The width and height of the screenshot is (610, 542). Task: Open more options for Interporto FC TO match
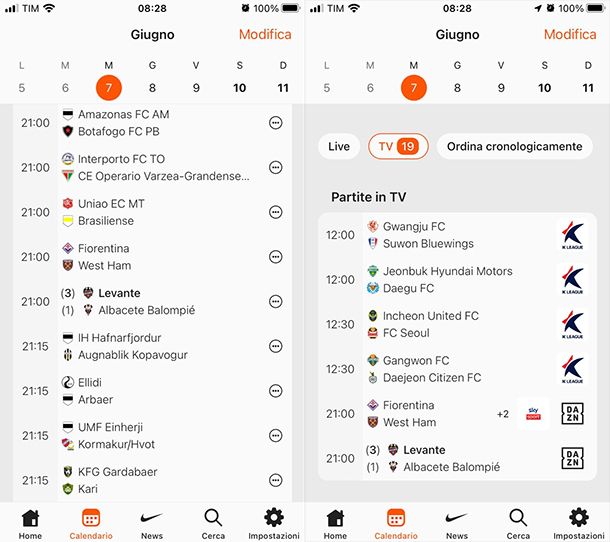click(276, 168)
